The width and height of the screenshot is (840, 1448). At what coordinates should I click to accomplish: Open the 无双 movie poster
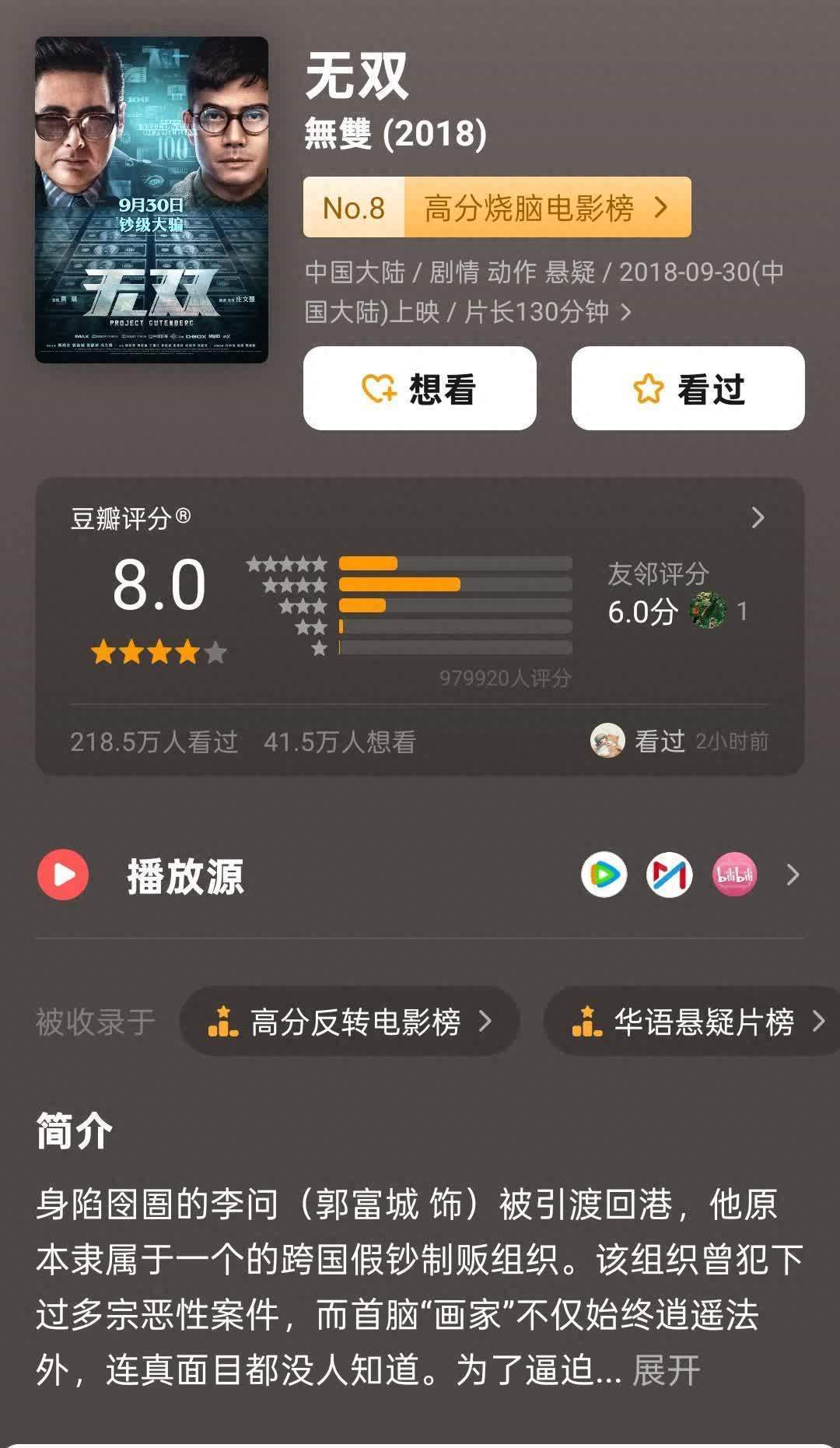152,200
